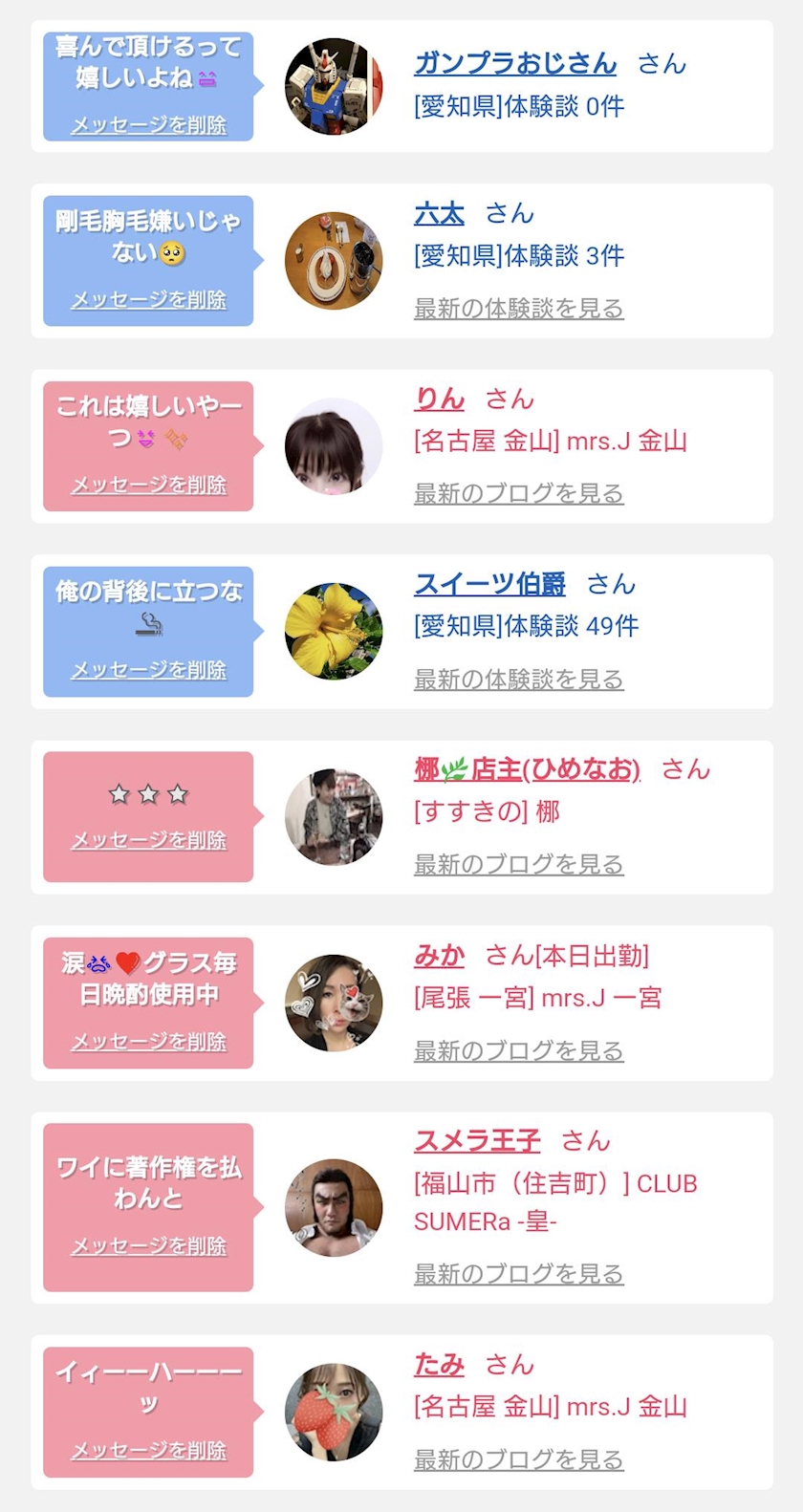Delete the イィーーハーーーッ message

pos(148,1451)
